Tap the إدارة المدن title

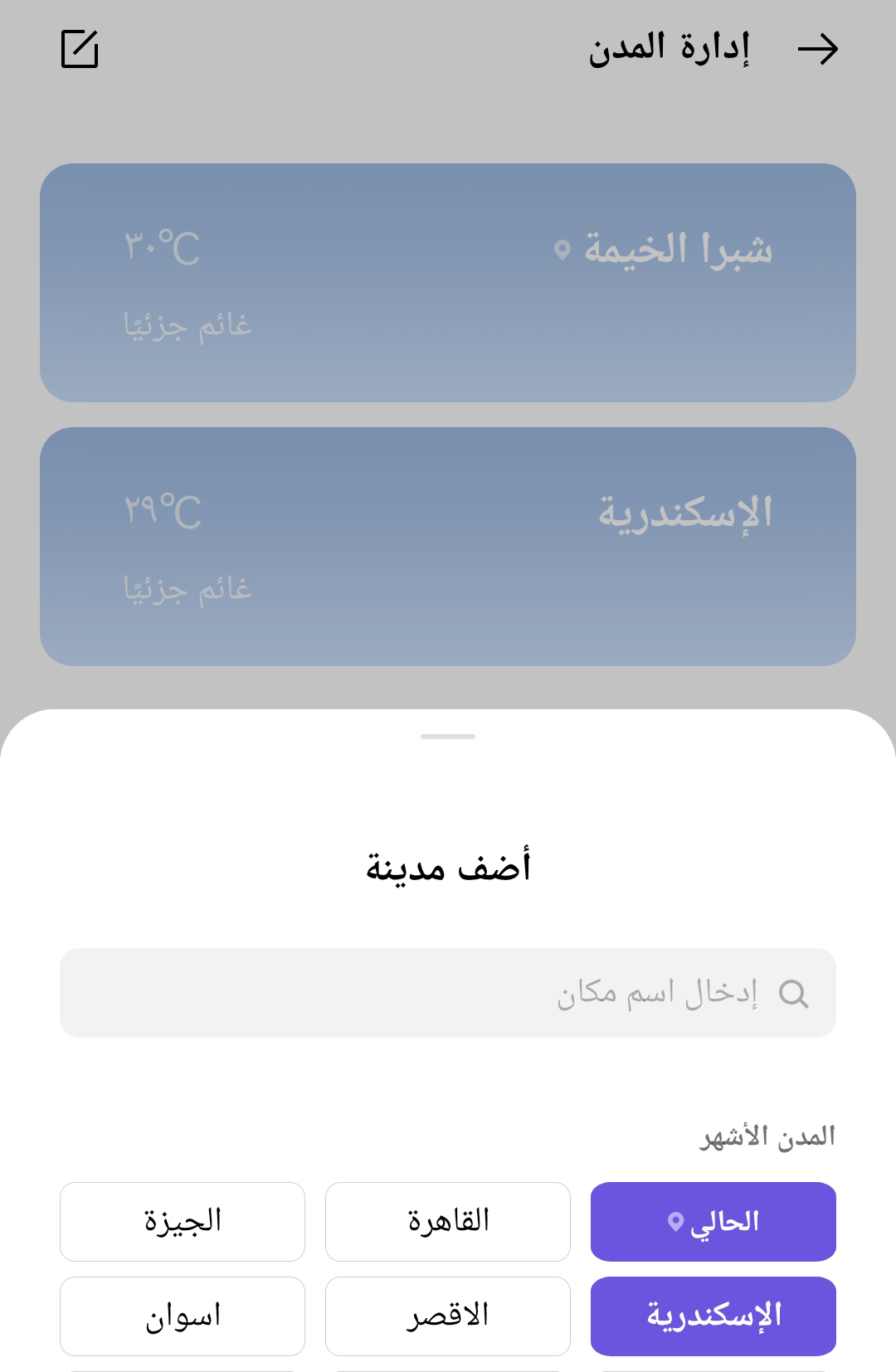670,48
